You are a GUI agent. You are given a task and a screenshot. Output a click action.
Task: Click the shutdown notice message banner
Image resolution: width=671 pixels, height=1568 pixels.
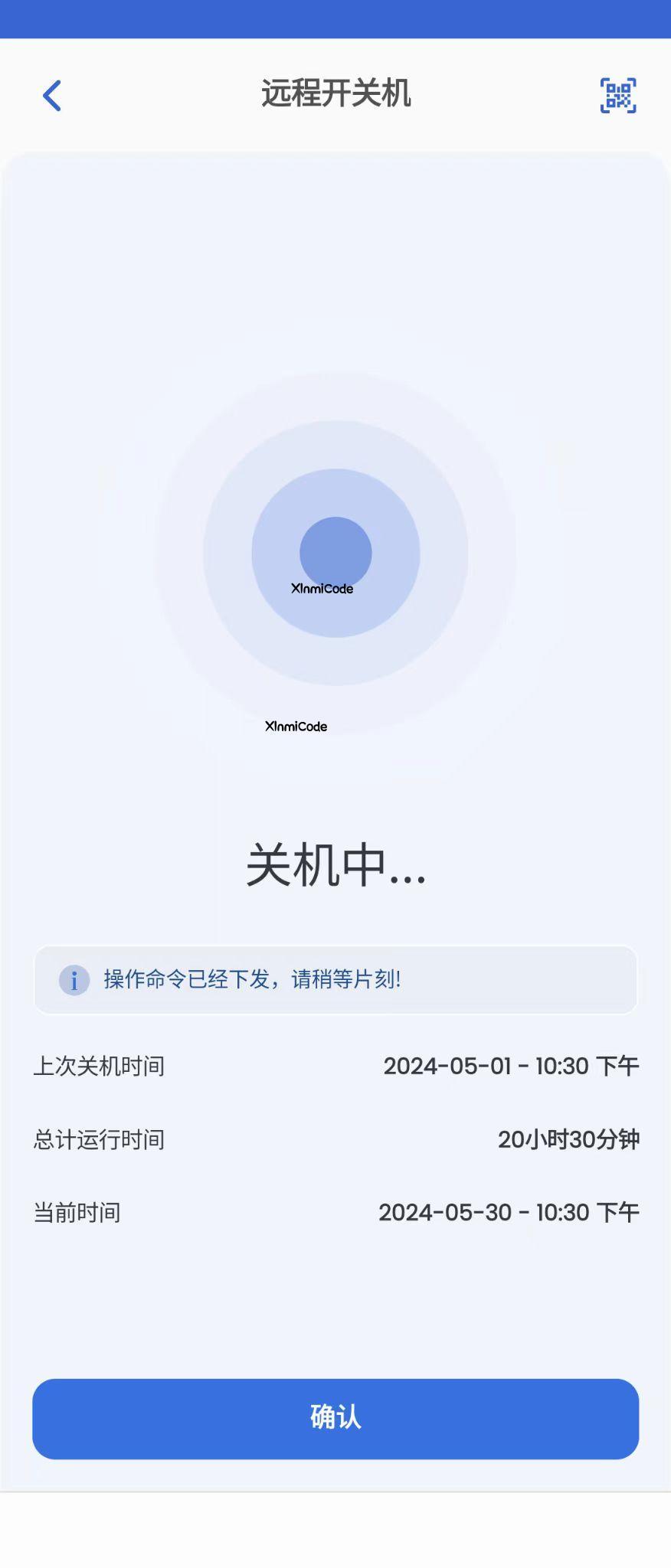pyautogui.click(x=335, y=980)
